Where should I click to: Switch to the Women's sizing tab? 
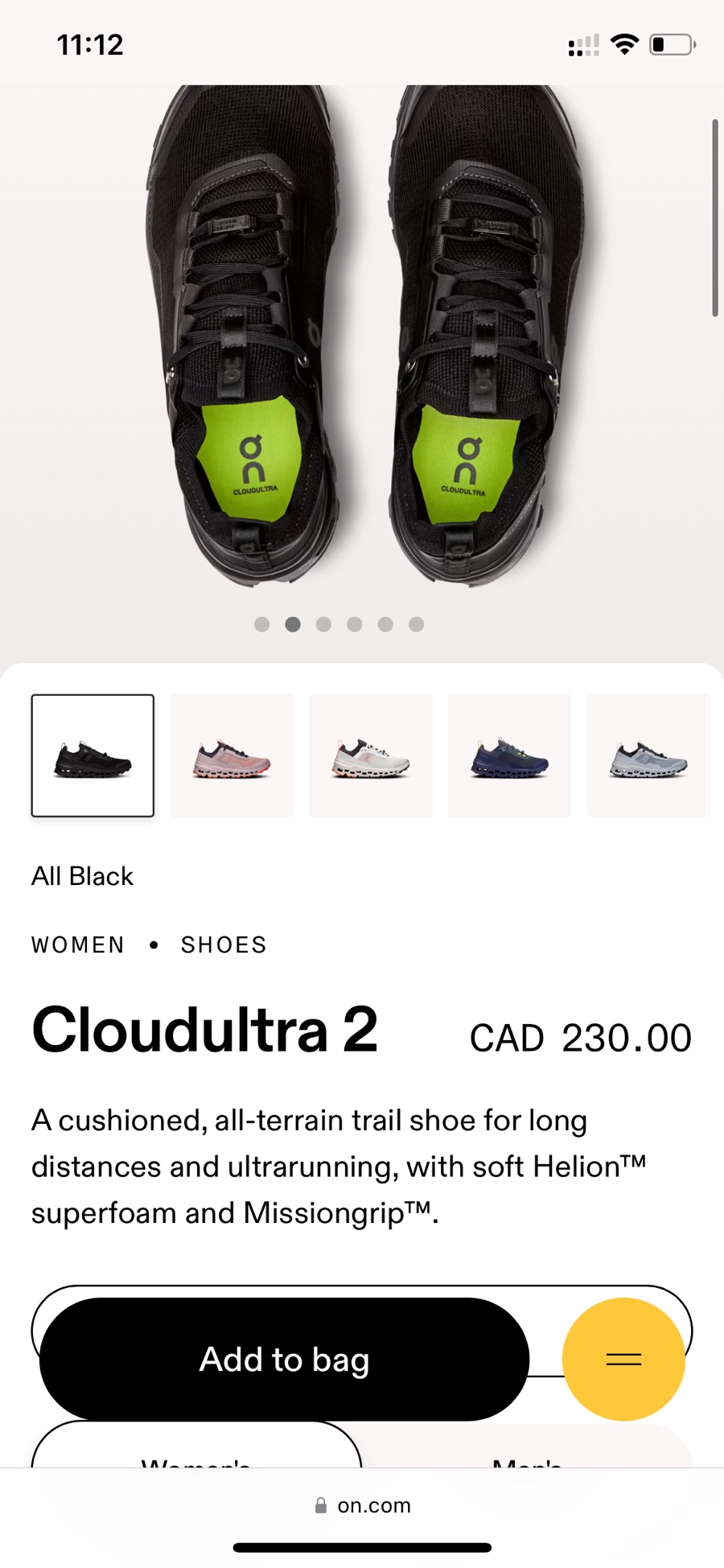click(196, 1453)
